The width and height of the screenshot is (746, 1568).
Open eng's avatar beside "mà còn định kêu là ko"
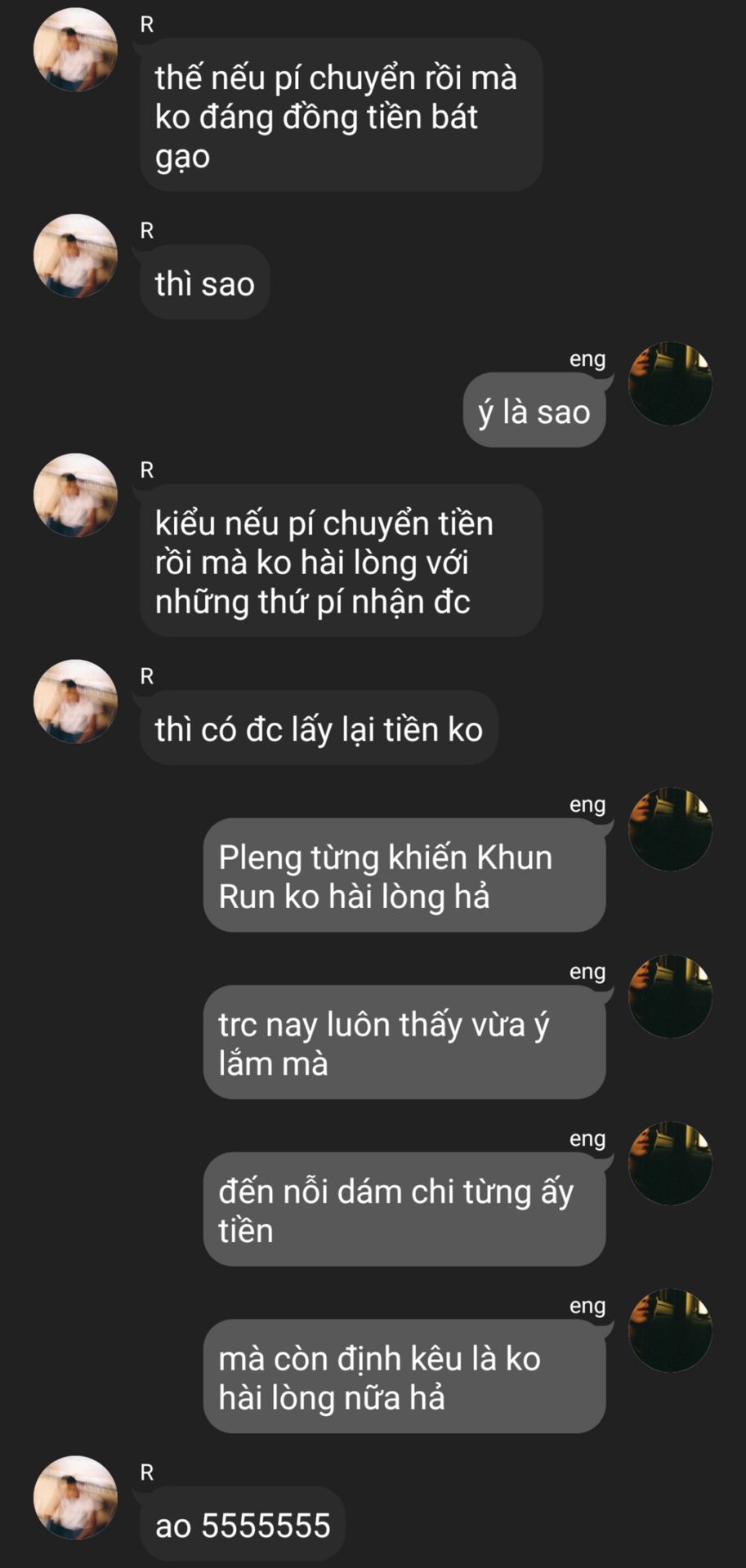click(x=670, y=1331)
